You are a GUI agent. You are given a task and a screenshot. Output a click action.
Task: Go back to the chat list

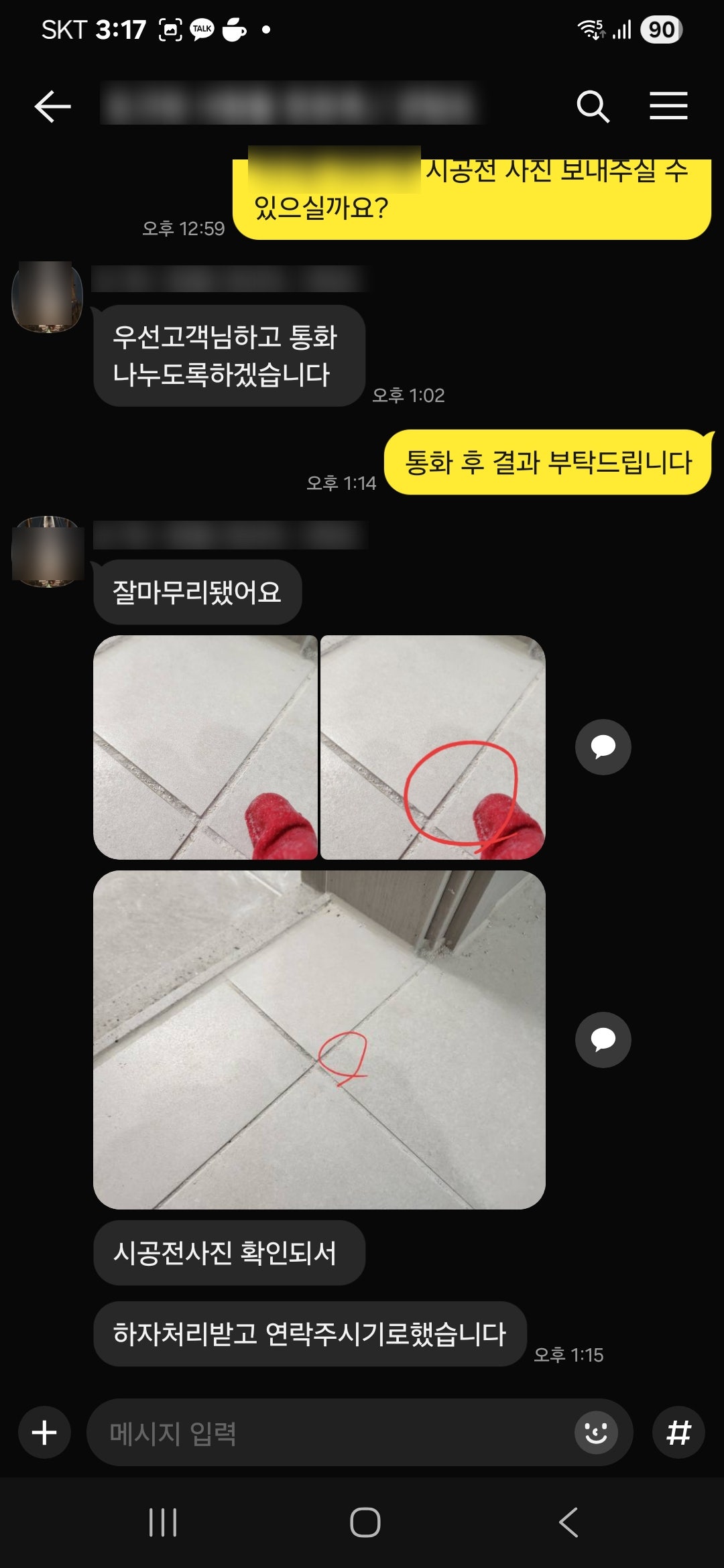pos(52,107)
